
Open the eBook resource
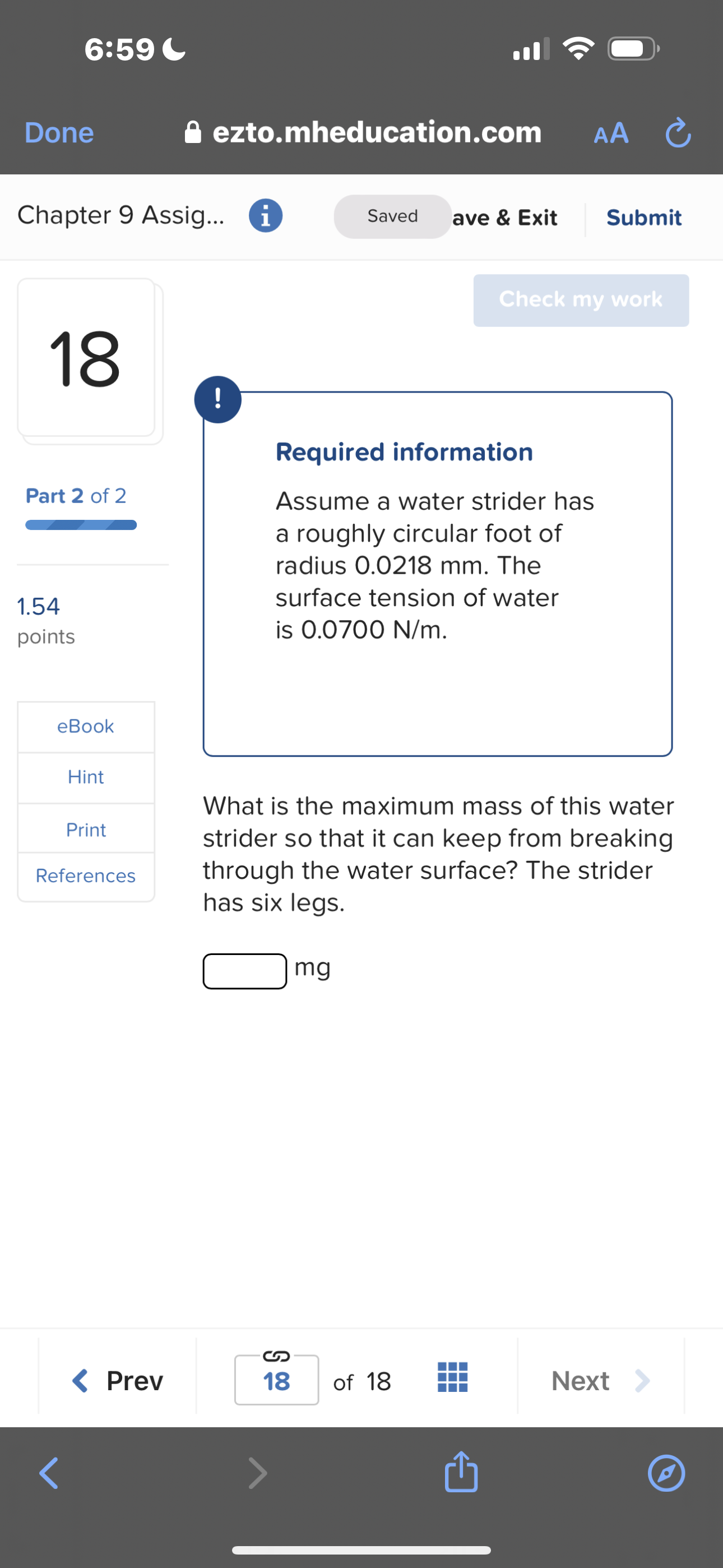85,726
